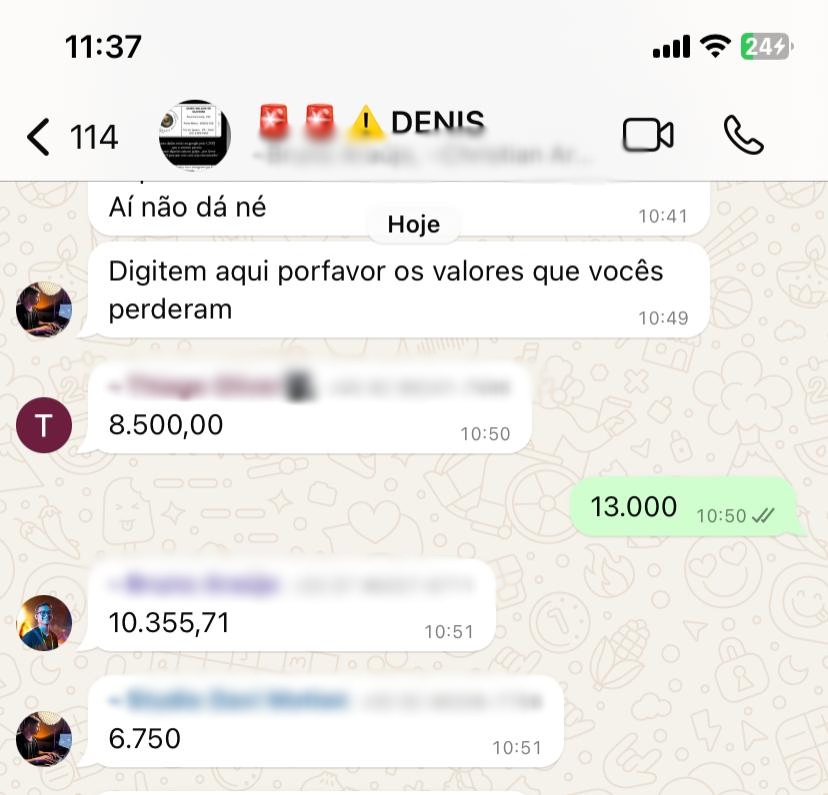
Task: Tap the T avatar beside 8.500,00
Action: 44,425
